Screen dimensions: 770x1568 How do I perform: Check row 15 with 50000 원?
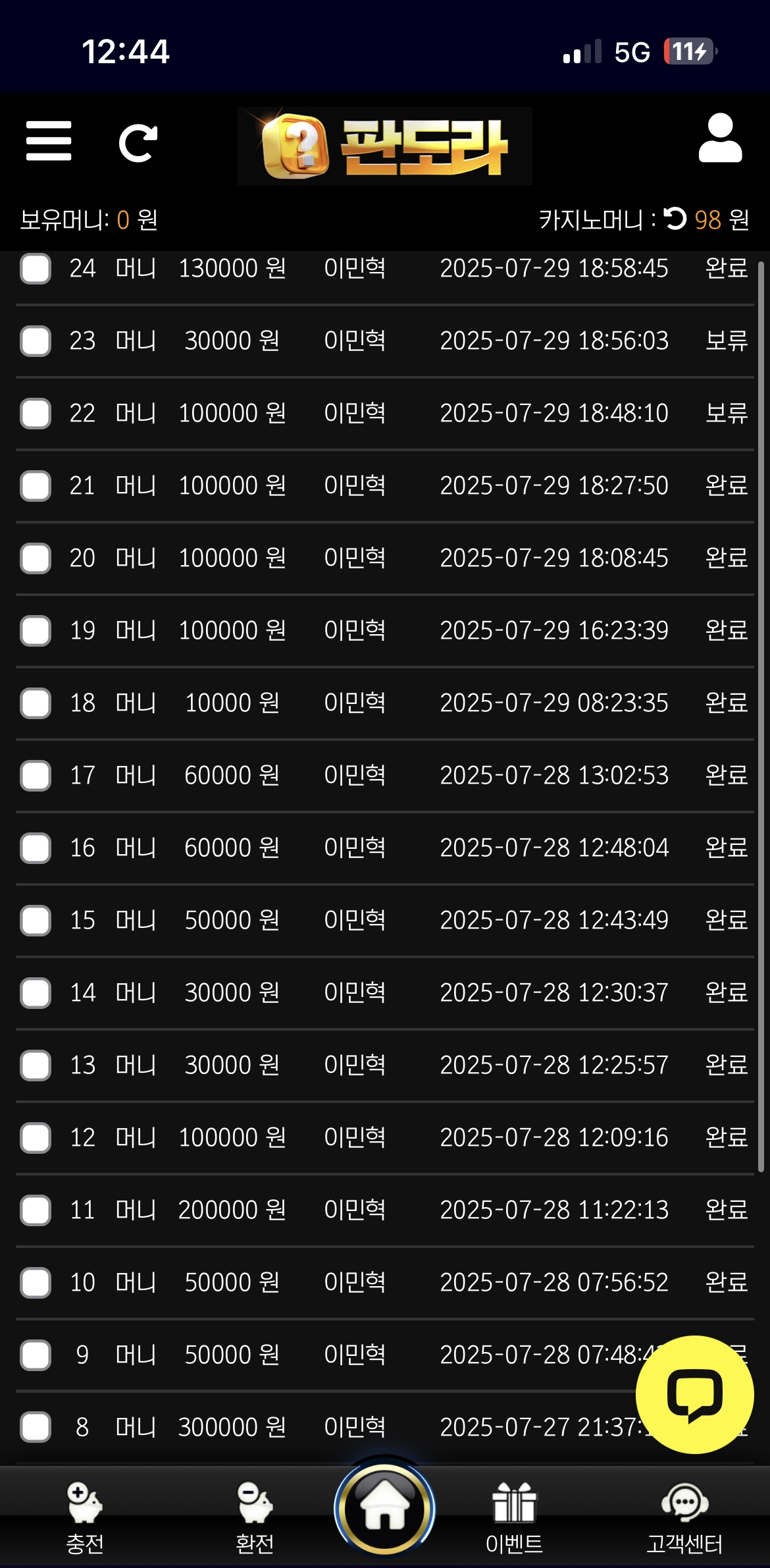[x=36, y=921]
